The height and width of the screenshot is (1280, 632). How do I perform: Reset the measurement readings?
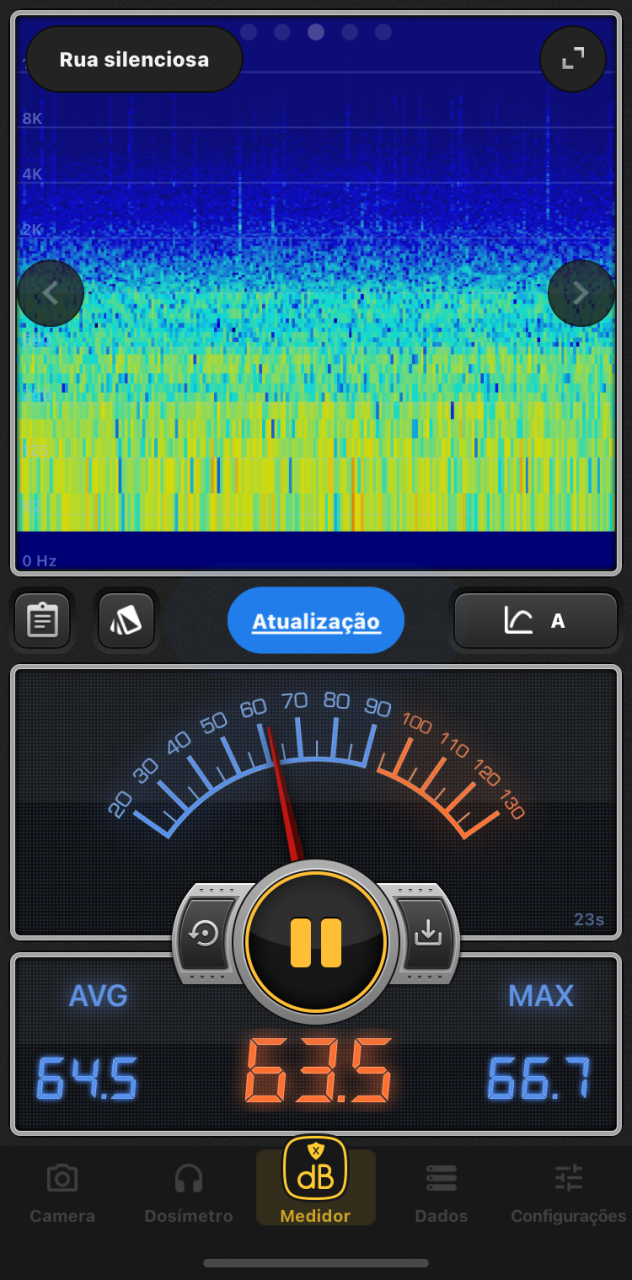click(x=204, y=934)
